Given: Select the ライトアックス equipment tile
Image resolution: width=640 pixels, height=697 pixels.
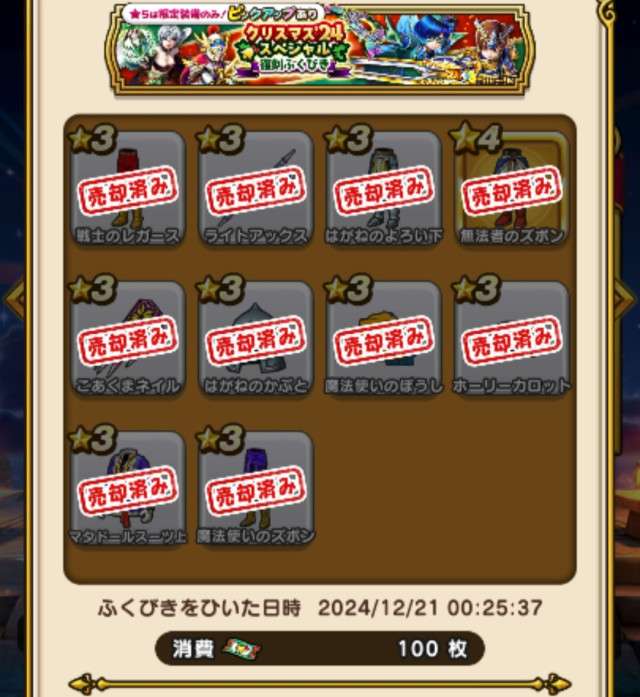Looking at the screenshot, I should click(255, 190).
